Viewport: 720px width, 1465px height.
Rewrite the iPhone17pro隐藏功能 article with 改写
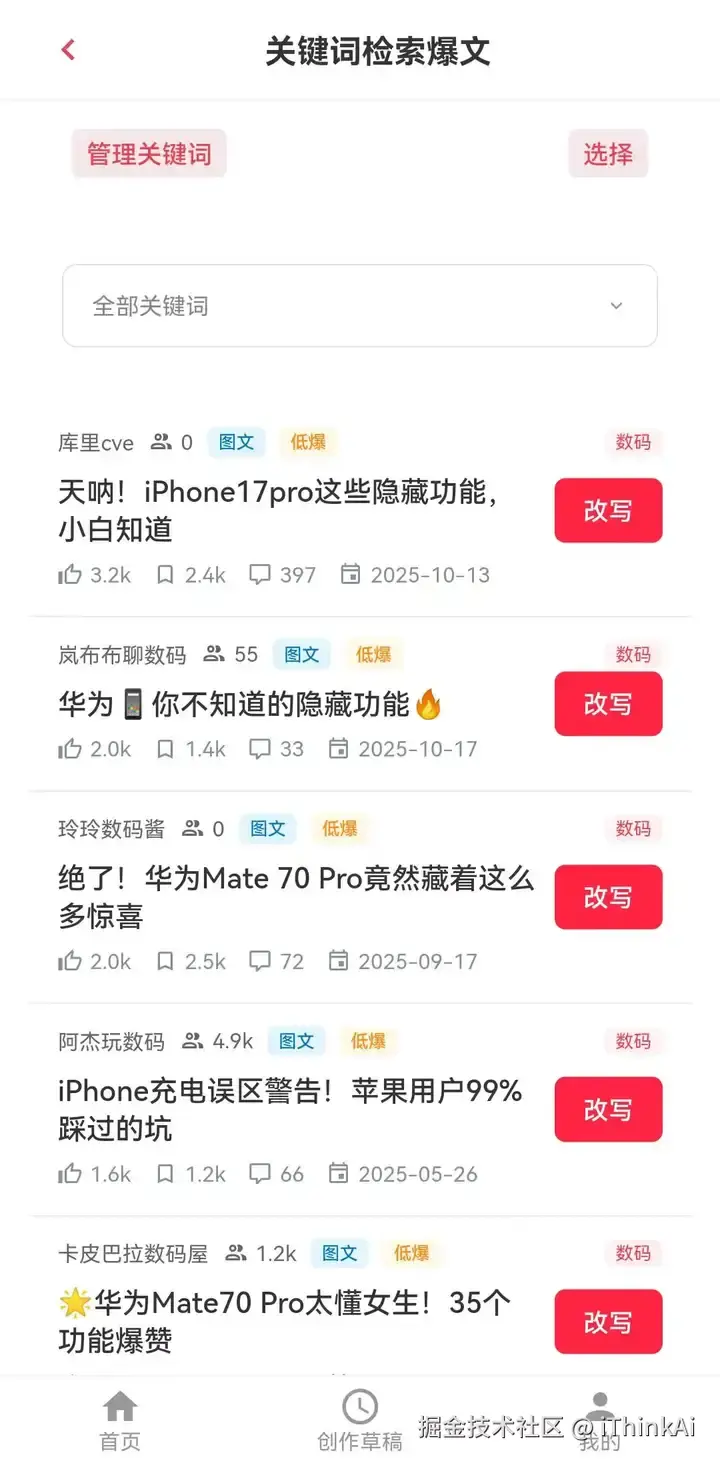[608, 510]
